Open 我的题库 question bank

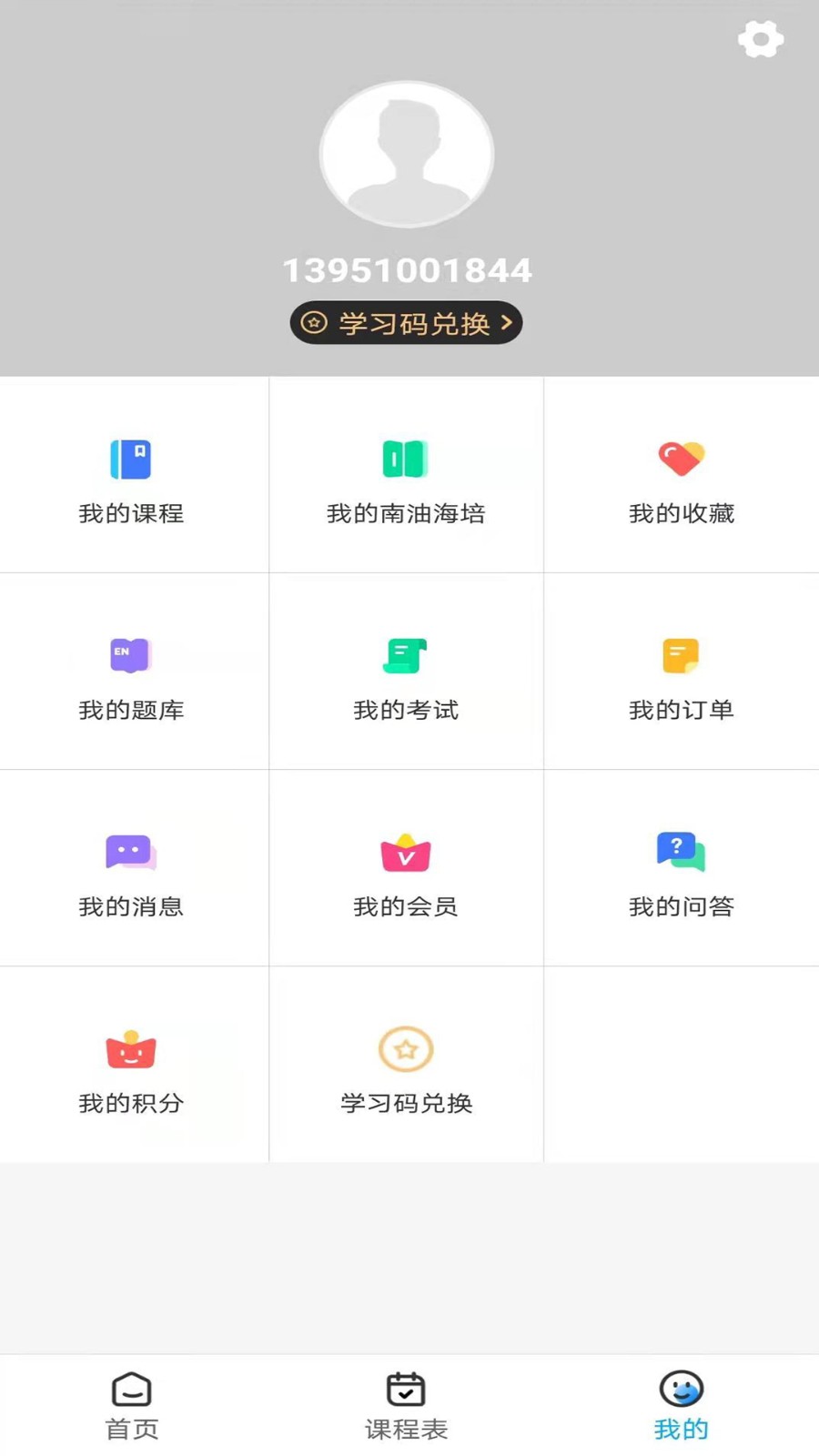131,678
